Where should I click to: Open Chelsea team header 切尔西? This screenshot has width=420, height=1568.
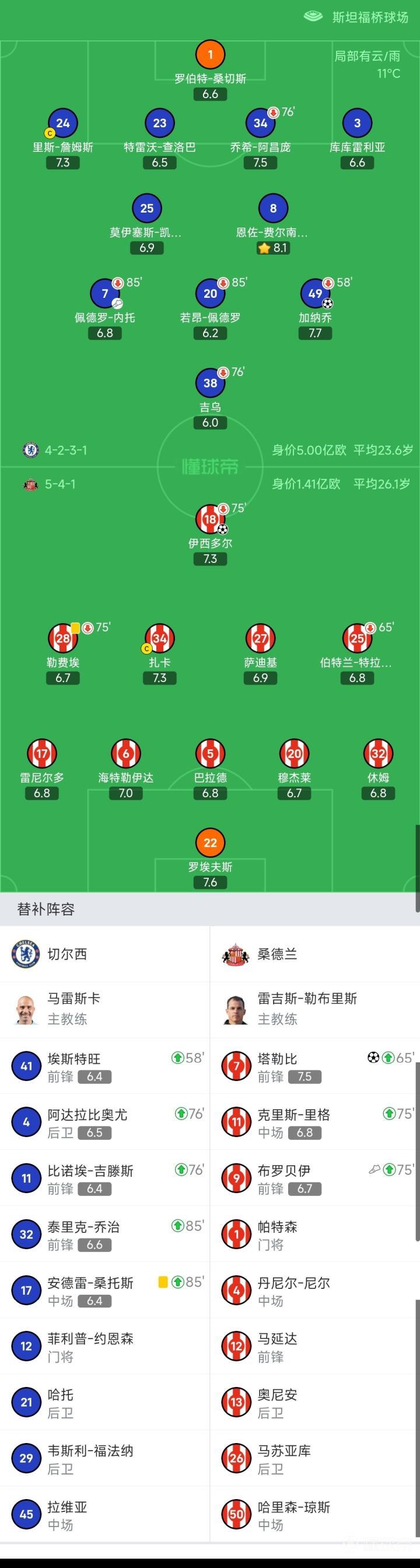click(104, 954)
